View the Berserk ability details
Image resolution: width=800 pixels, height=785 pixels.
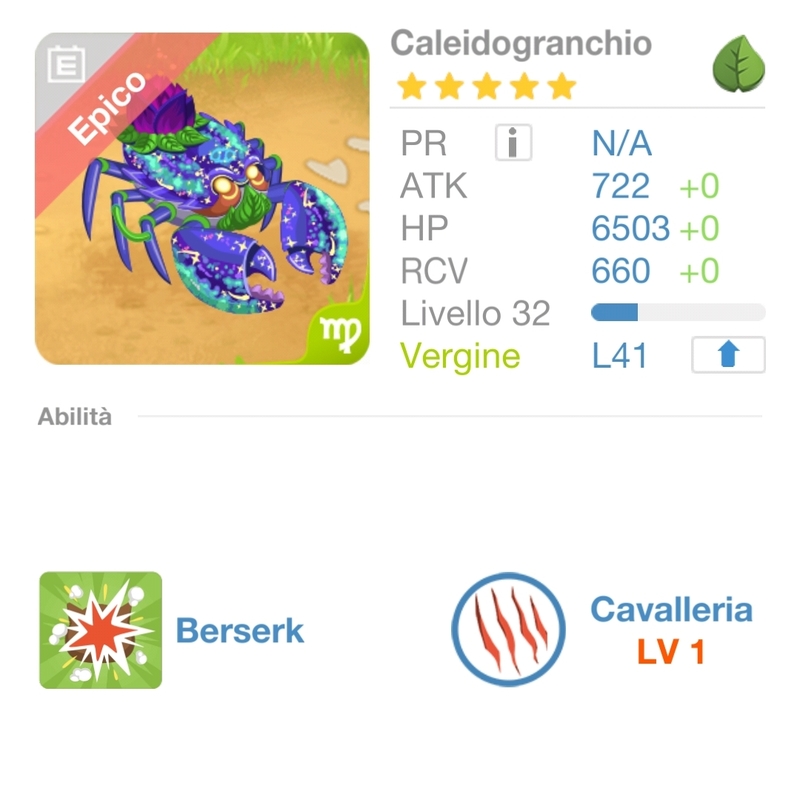tap(101, 630)
